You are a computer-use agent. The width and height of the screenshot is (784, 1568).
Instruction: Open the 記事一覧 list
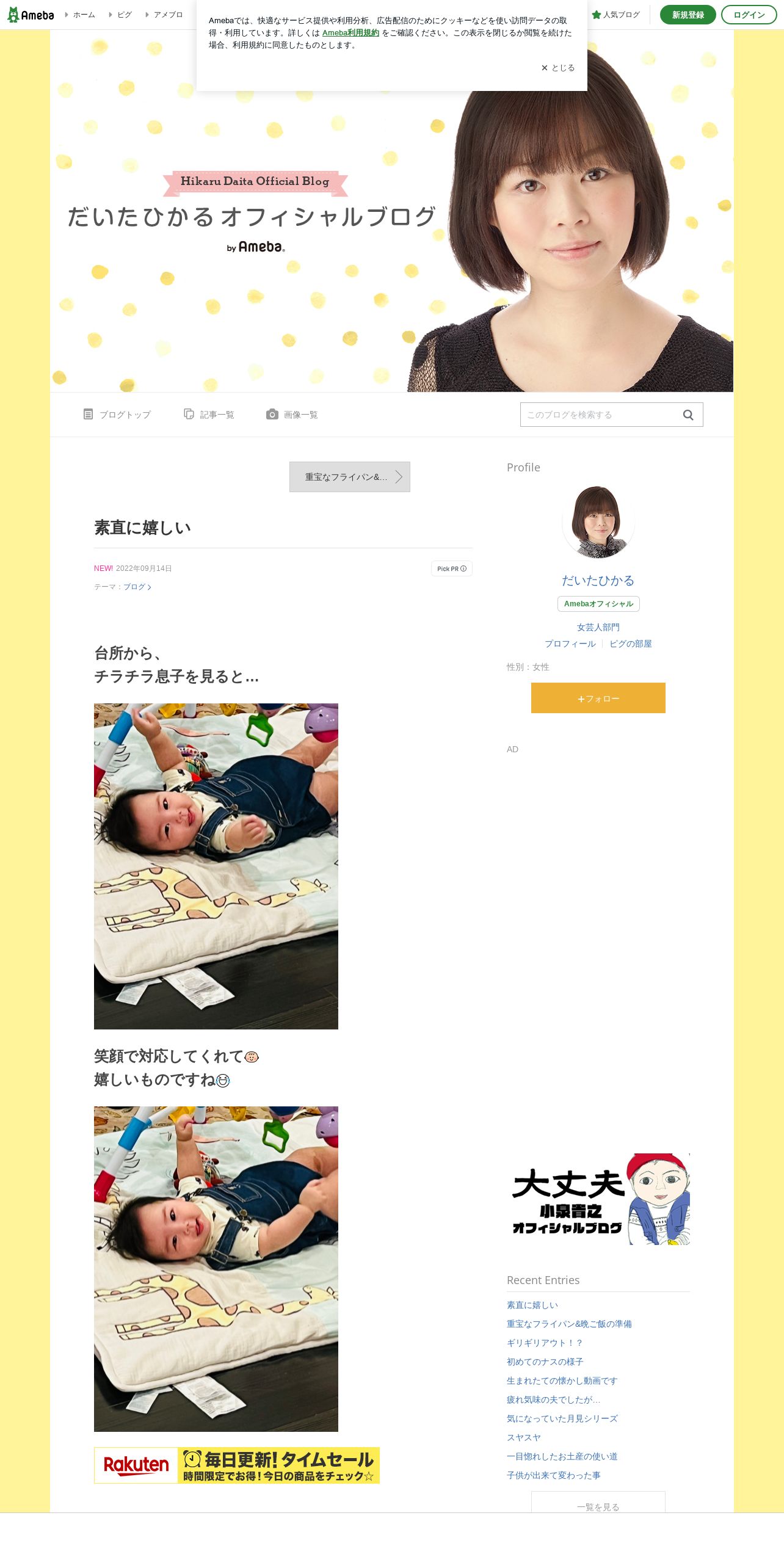point(209,415)
